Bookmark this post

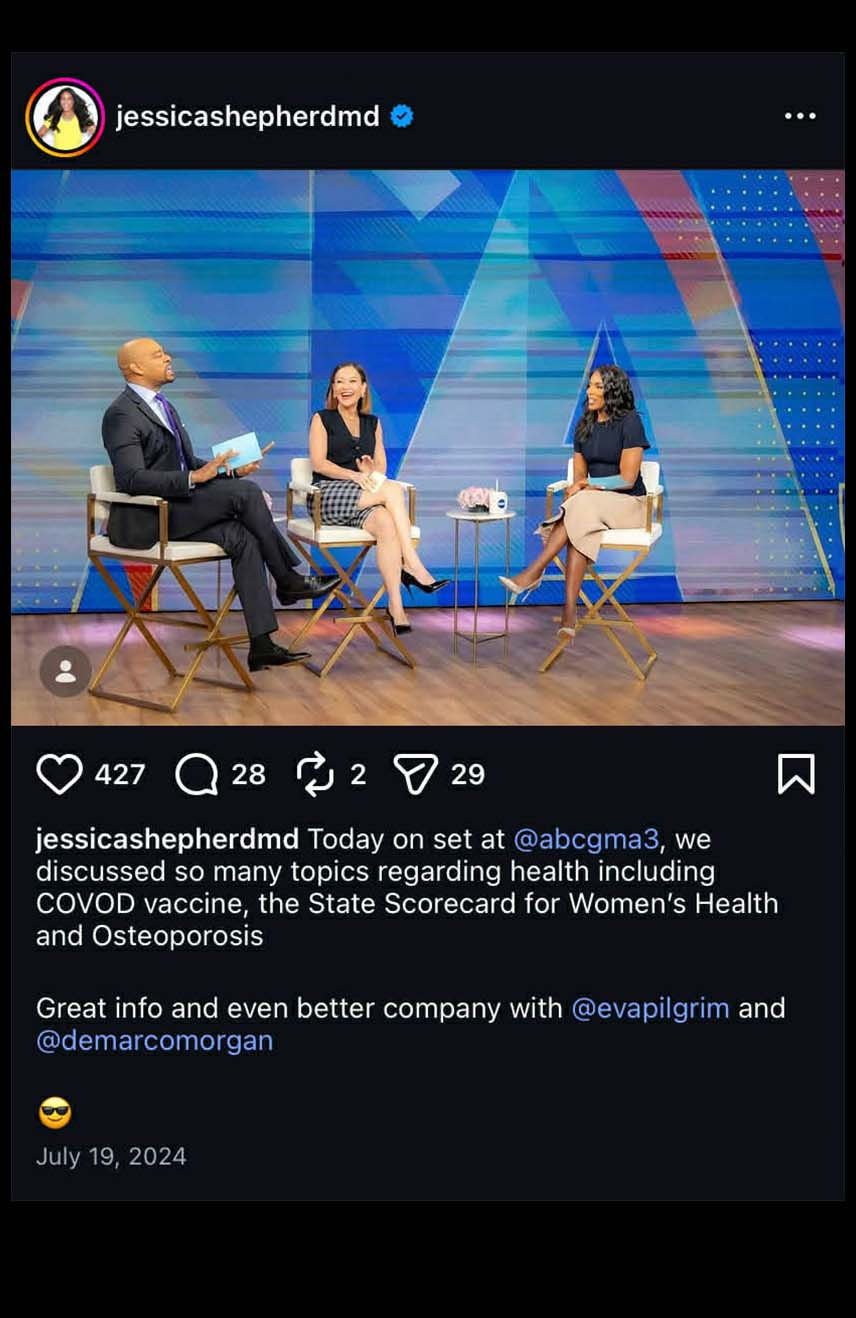(x=796, y=774)
